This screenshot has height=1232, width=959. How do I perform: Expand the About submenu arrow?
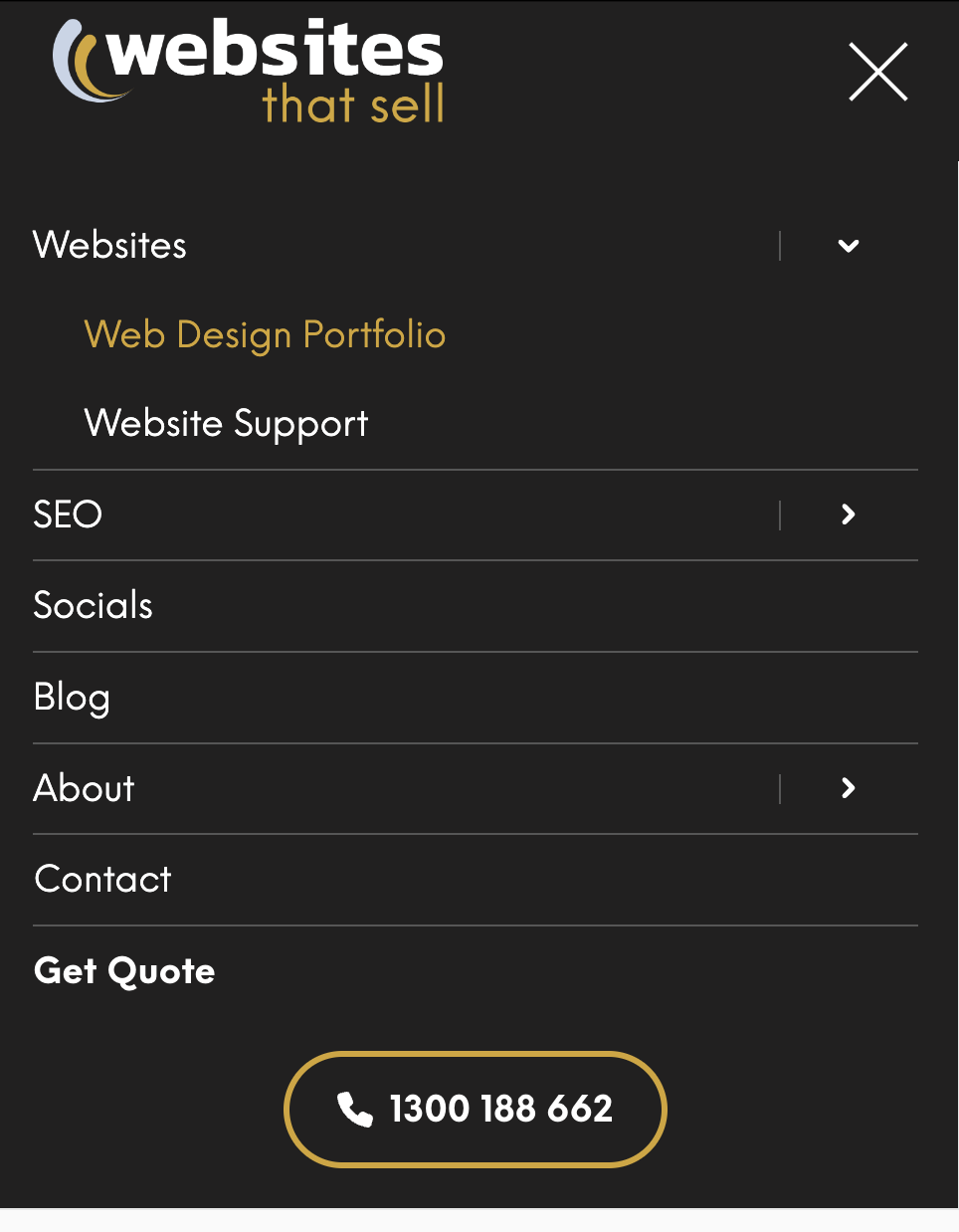(848, 788)
